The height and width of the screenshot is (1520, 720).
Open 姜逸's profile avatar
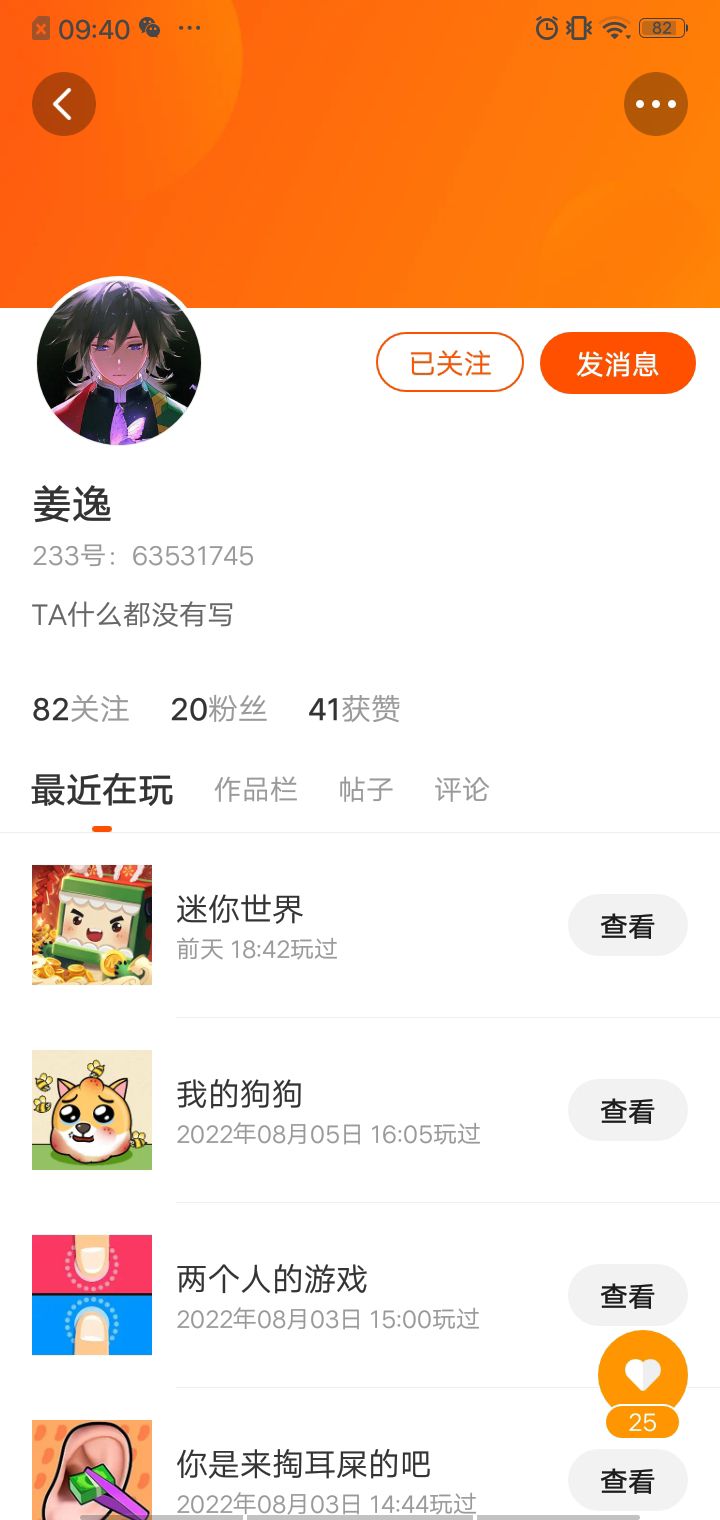point(119,362)
